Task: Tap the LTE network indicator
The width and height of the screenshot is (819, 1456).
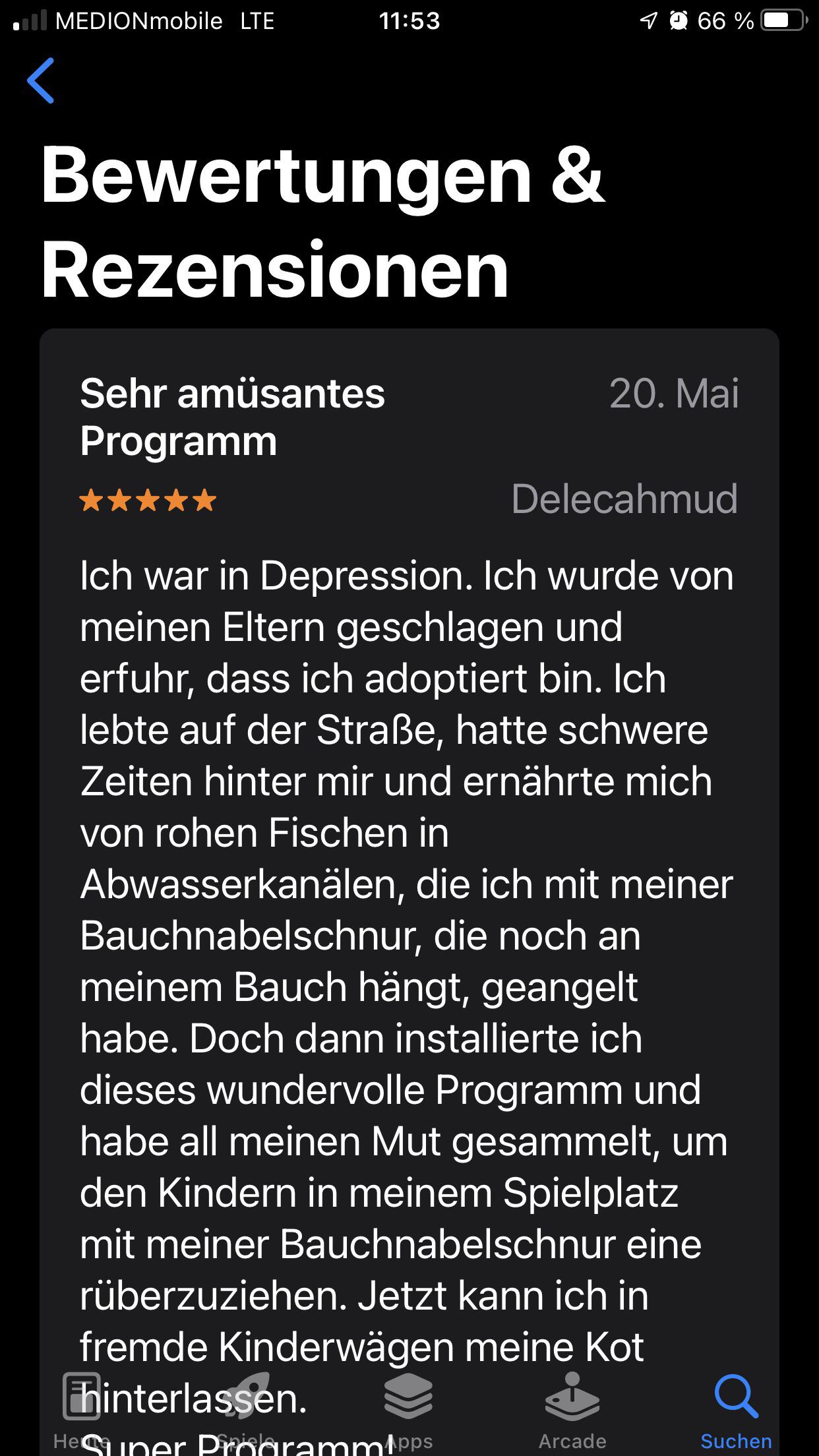Action: 257,20
